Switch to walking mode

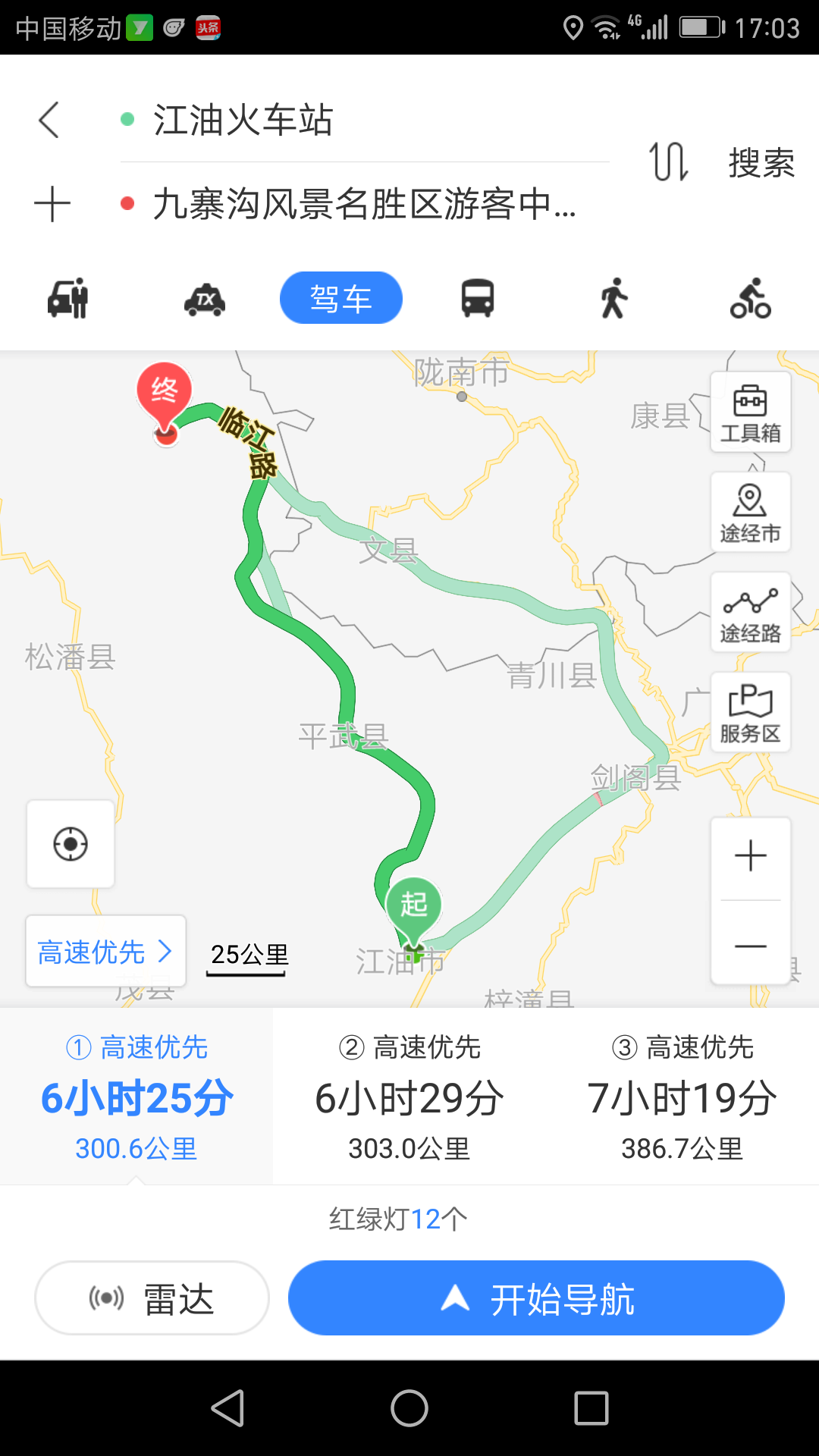click(x=614, y=298)
